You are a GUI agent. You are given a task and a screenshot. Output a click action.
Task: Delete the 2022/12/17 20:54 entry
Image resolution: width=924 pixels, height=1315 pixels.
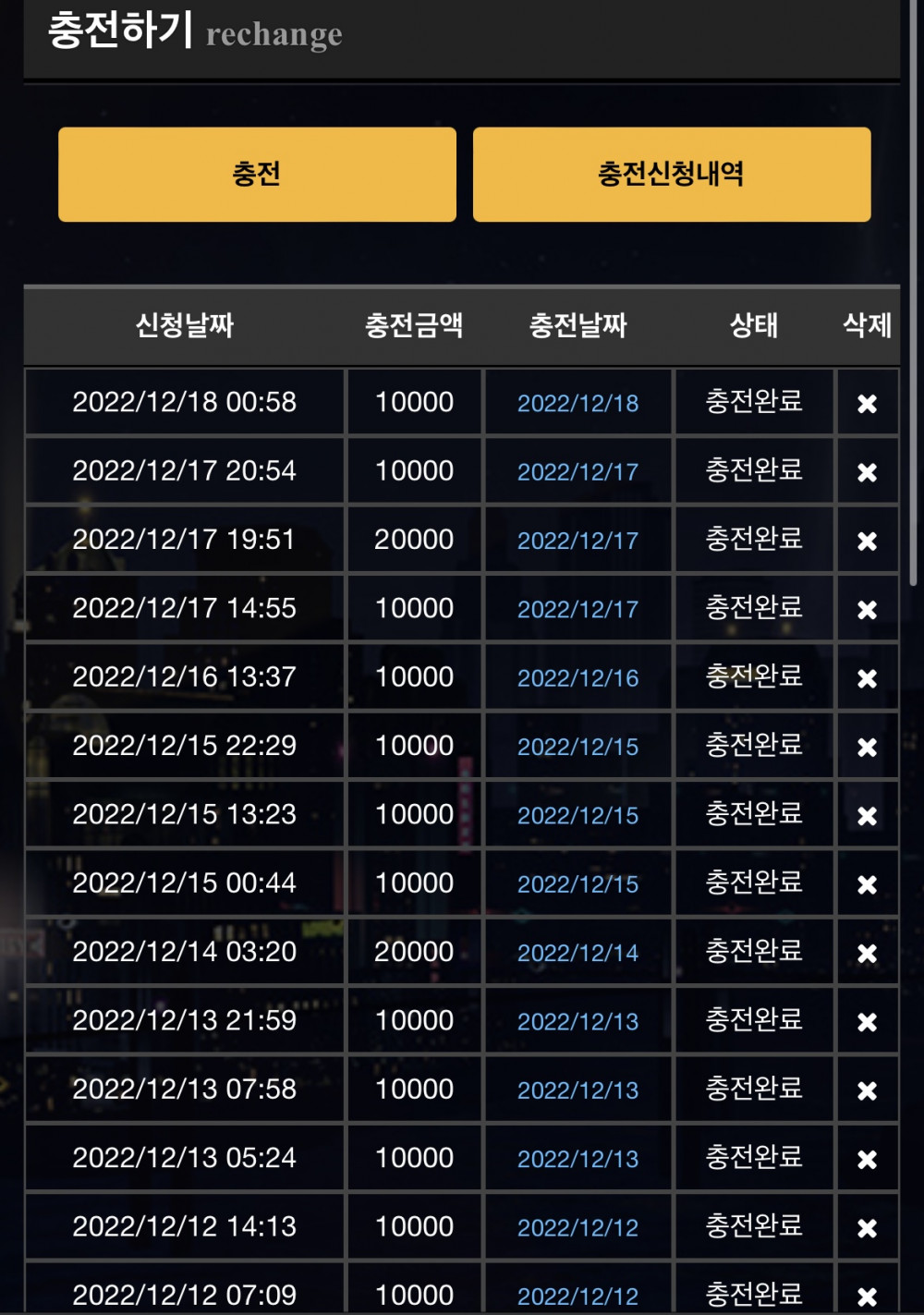click(x=867, y=472)
